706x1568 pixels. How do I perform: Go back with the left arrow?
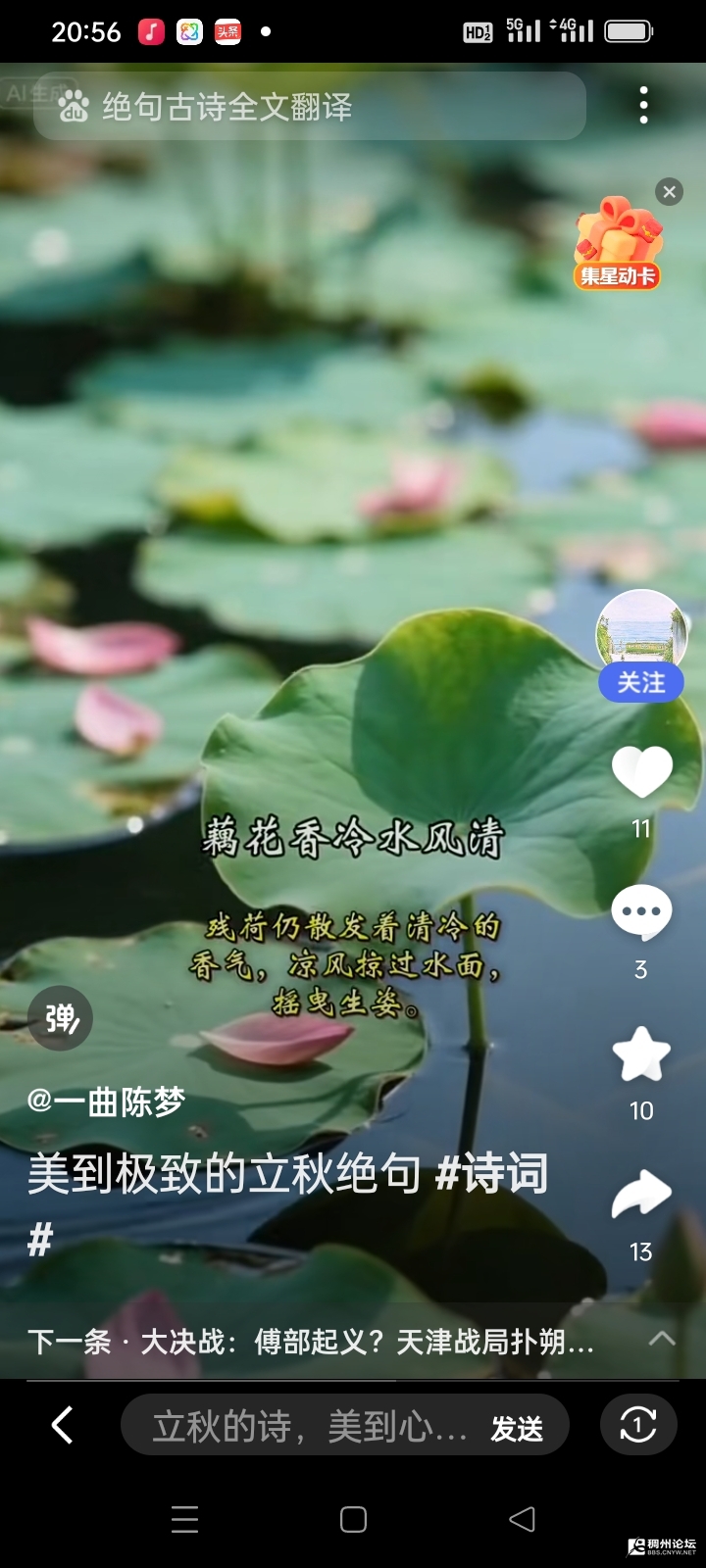tap(62, 1425)
